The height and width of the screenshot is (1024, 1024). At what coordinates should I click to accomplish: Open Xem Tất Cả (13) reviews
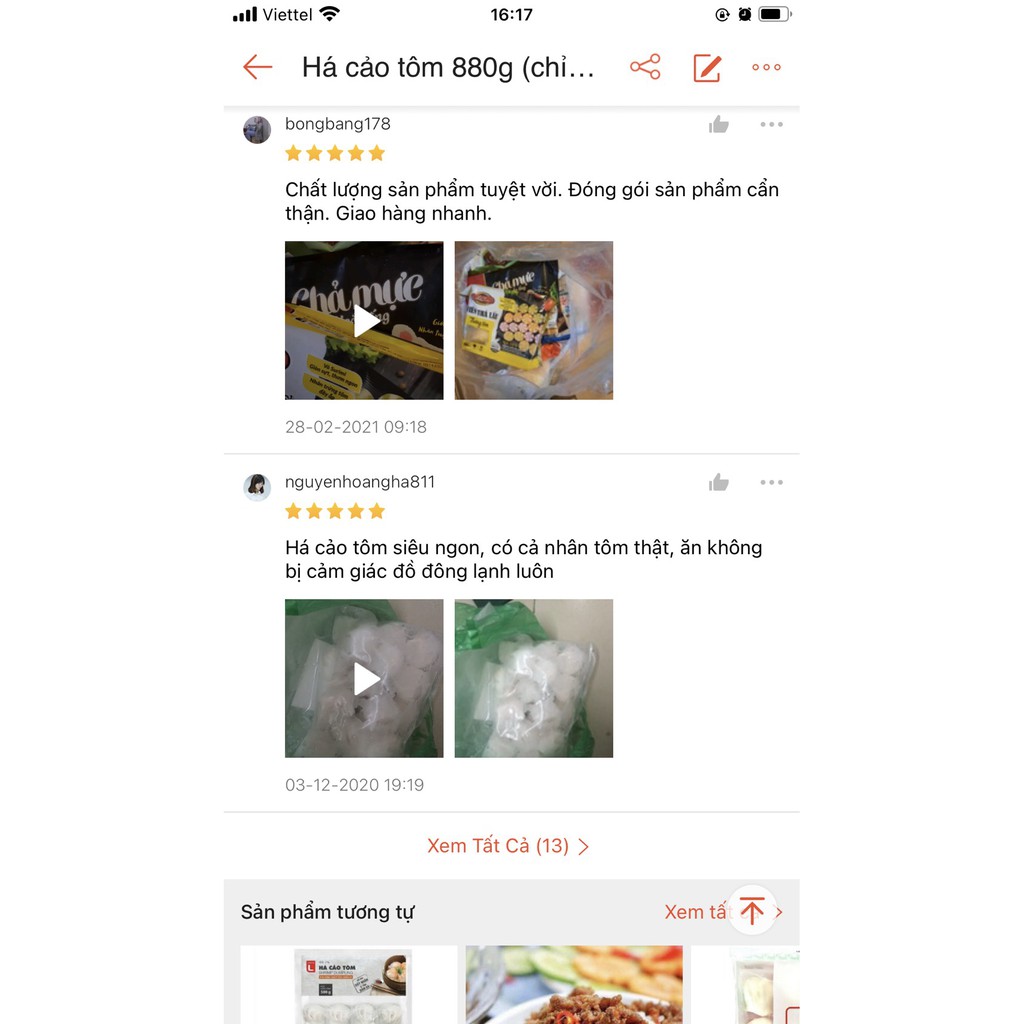click(508, 846)
